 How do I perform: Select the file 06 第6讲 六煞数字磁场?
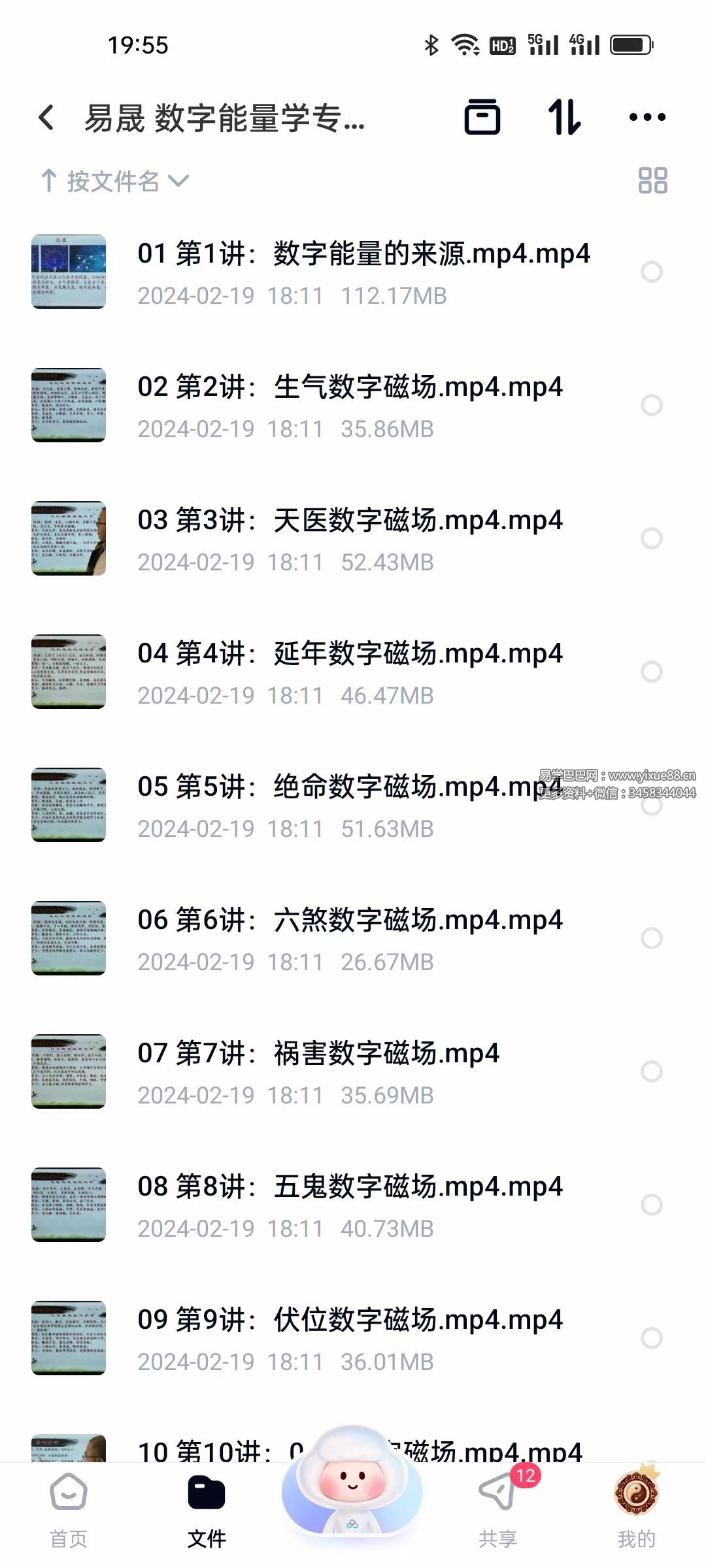(x=651, y=938)
